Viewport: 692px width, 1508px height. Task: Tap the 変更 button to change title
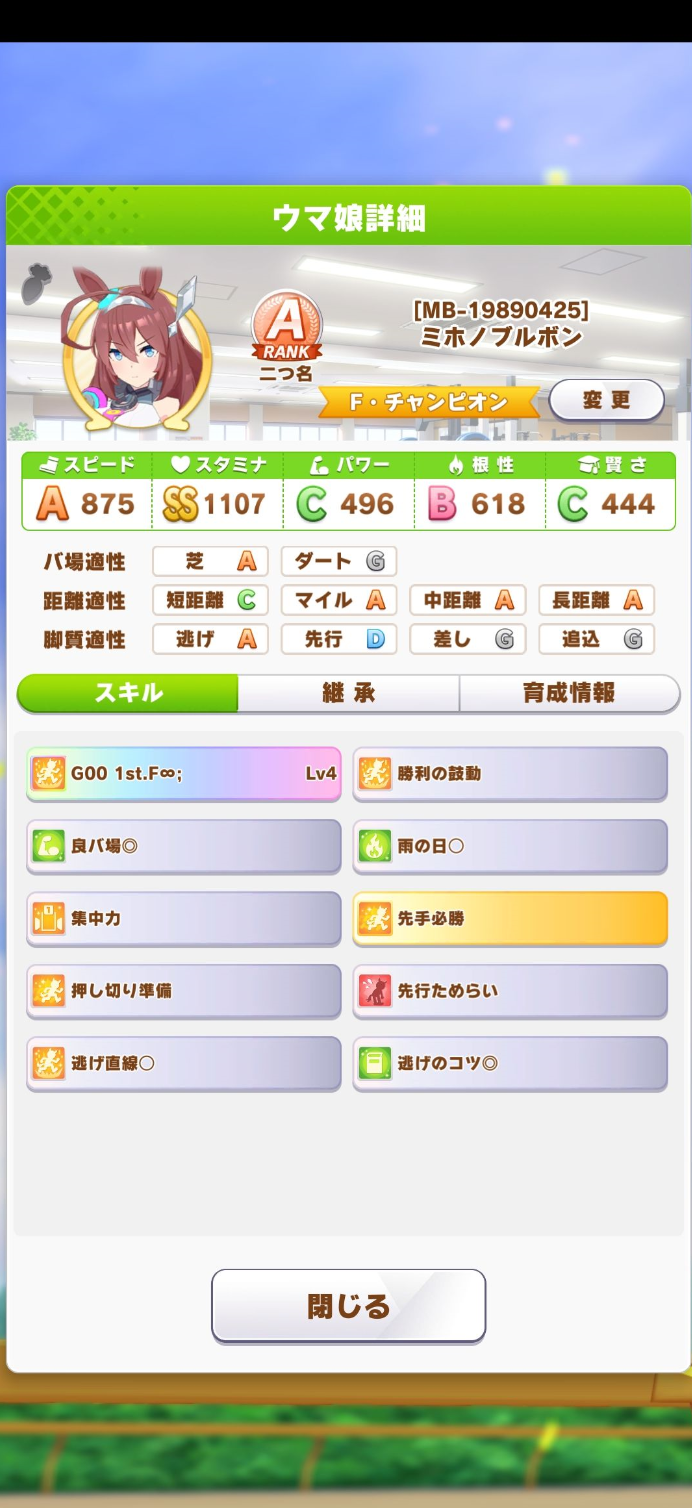(x=606, y=400)
